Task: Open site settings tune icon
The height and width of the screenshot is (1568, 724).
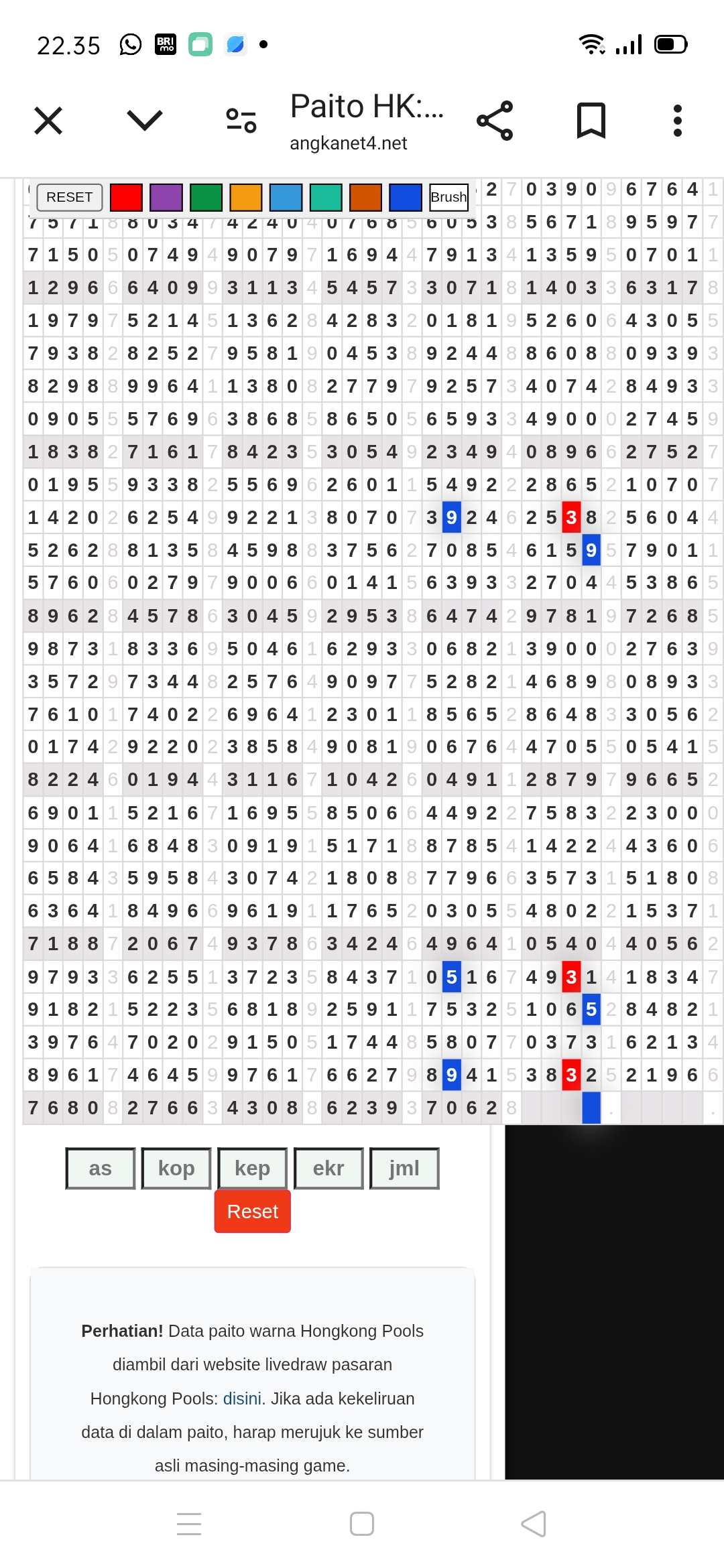Action: click(241, 121)
